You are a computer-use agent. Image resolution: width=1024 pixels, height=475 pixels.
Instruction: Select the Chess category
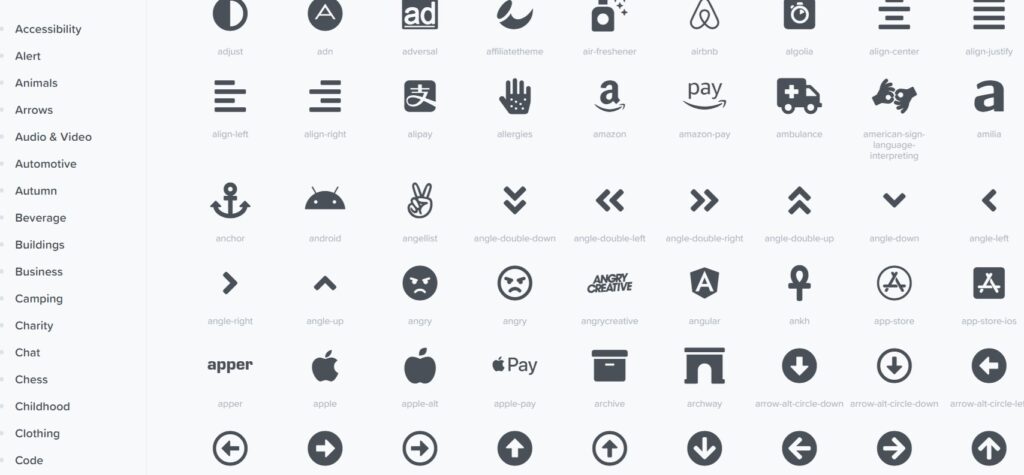coord(31,380)
